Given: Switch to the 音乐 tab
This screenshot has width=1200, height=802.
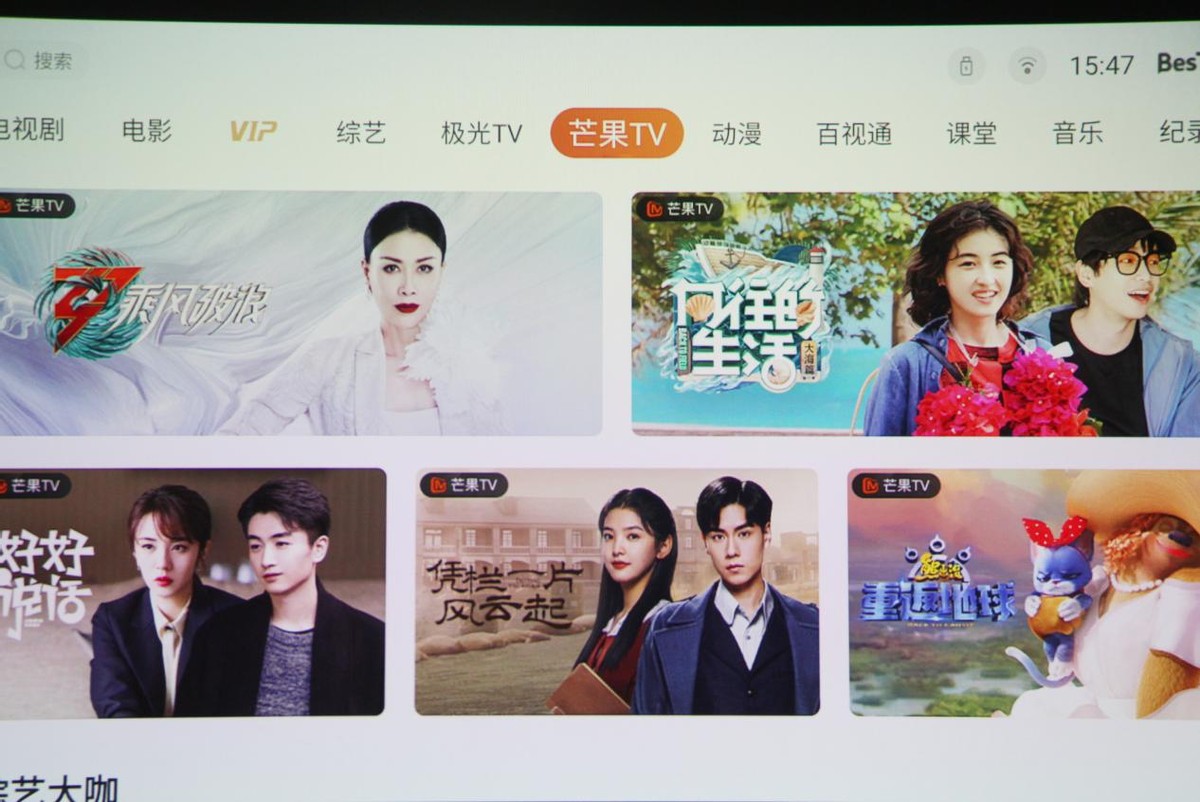Looking at the screenshot, I should point(1077,132).
